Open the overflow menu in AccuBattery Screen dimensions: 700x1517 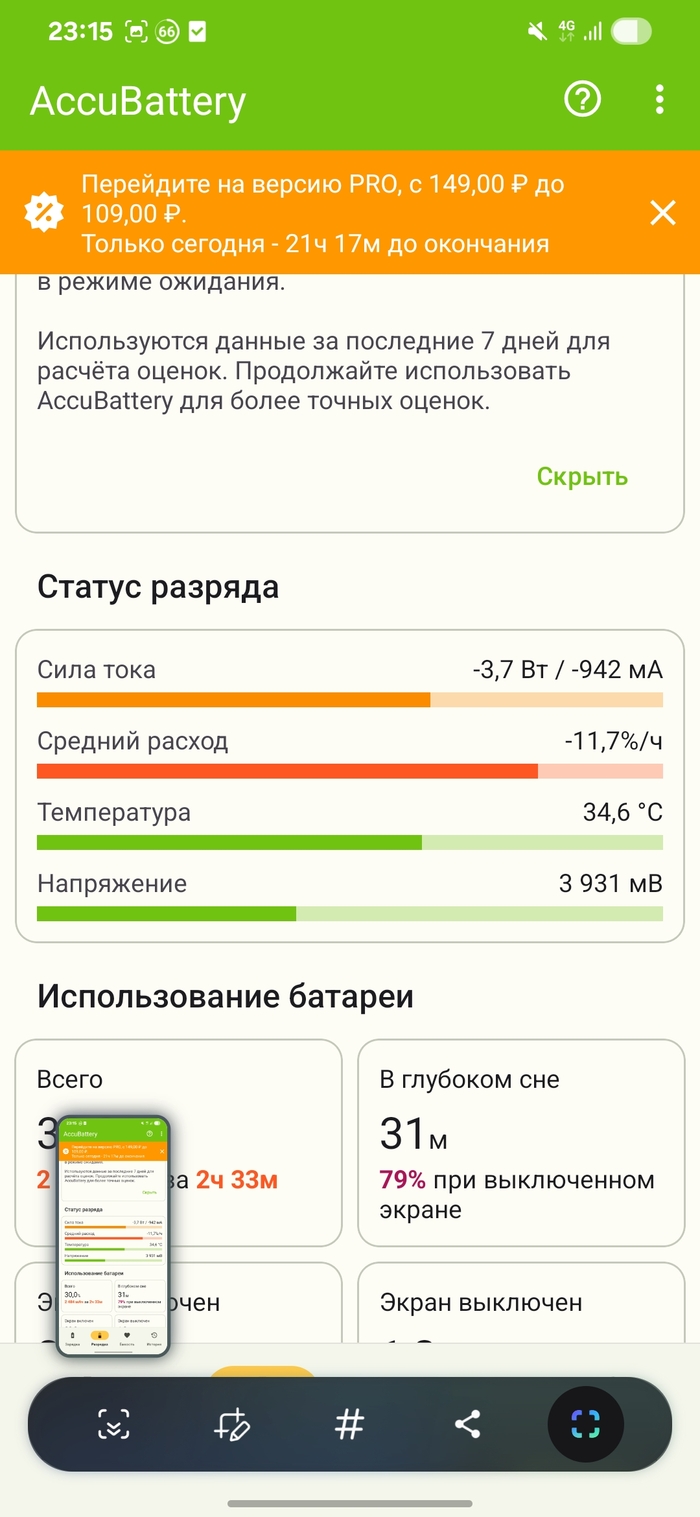pyautogui.click(x=659, y=99)
